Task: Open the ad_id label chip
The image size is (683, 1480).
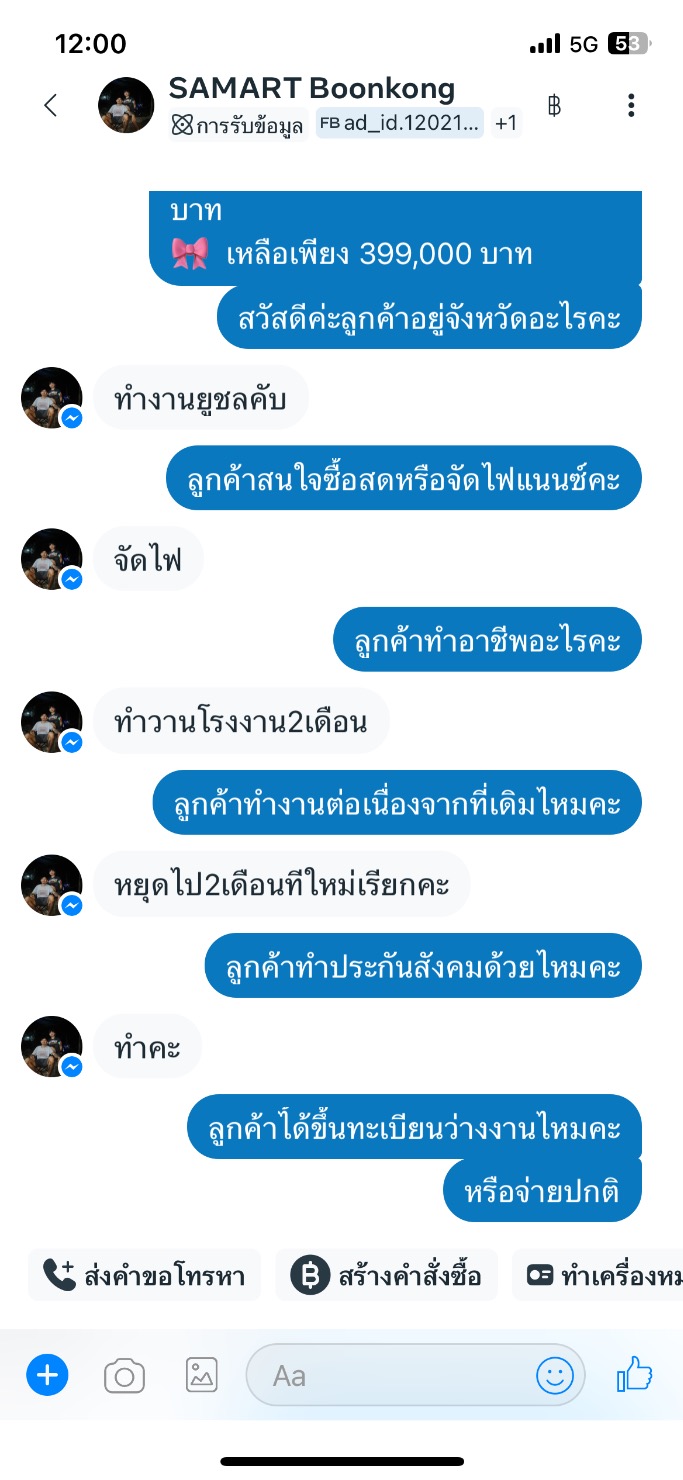Action: pyautogui.click(x=400, y=123)
